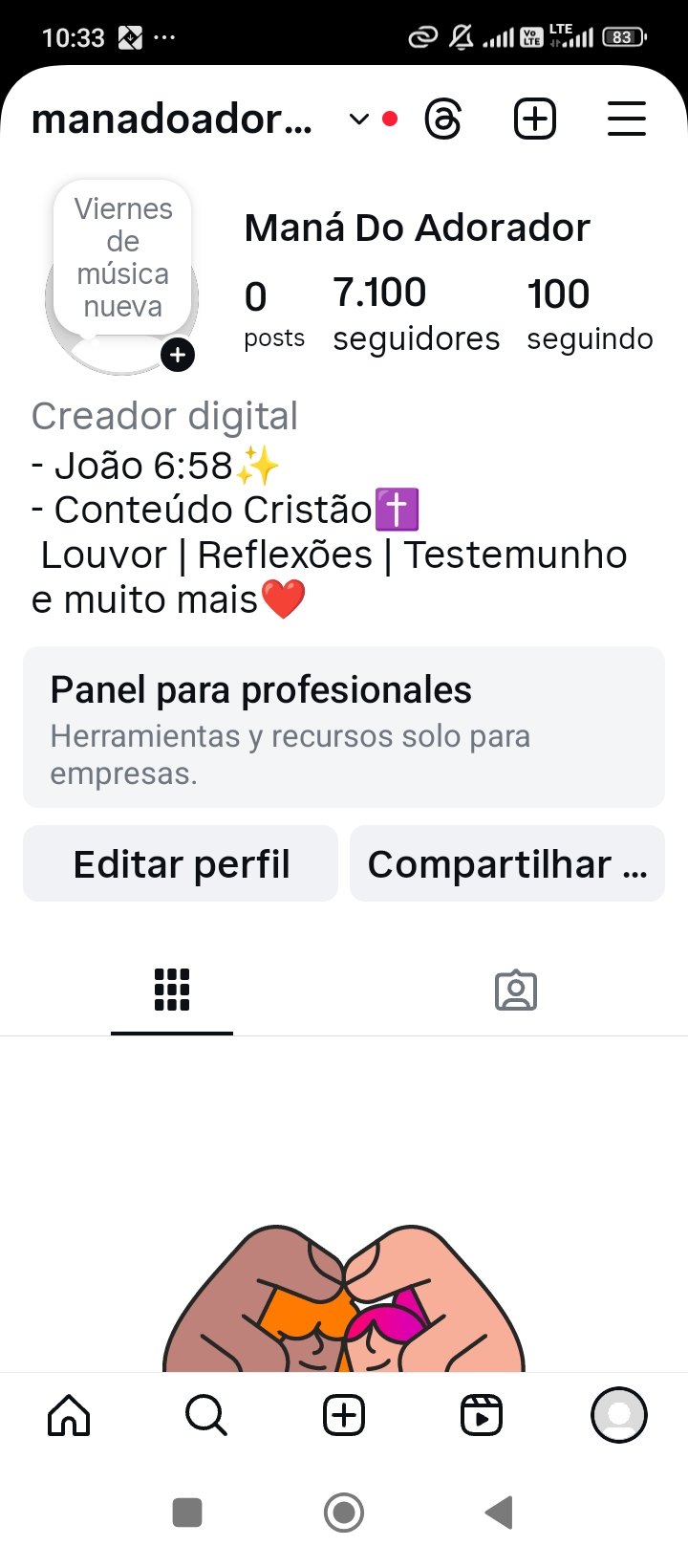Create a new post from bottom navigation
The image size is (688, 1568).
[x=344, y=1415]
